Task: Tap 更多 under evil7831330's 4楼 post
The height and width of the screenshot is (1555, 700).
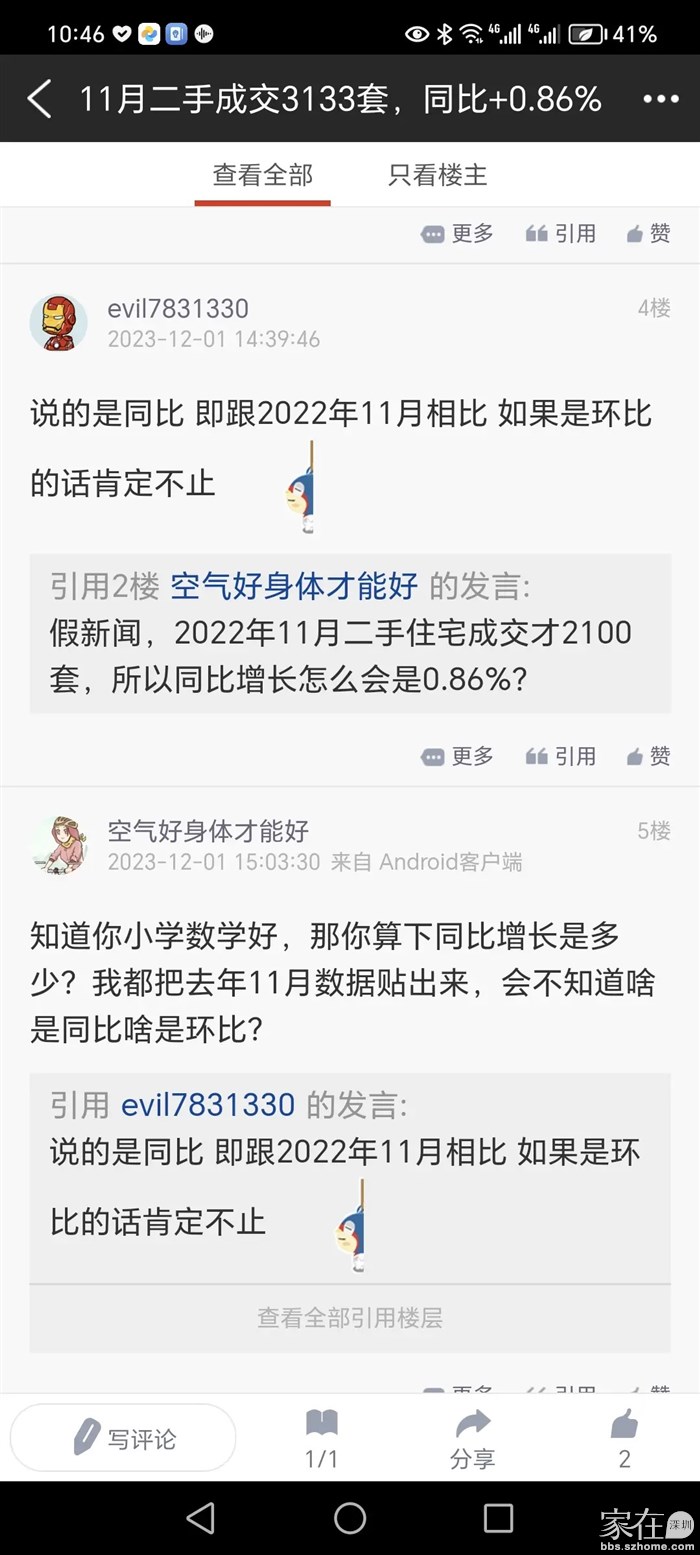Action: click(458, 756)
